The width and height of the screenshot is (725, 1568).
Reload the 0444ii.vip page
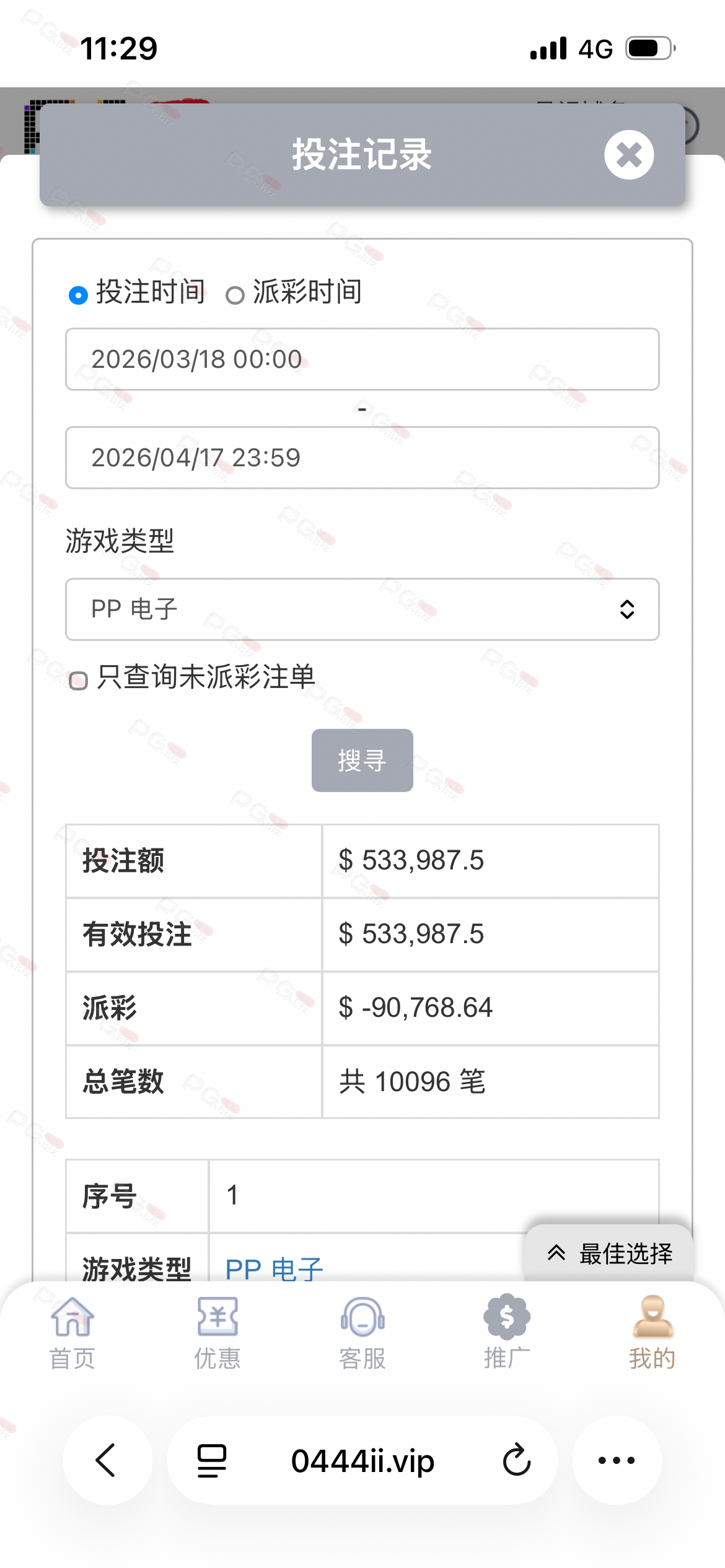[517, 1460]
